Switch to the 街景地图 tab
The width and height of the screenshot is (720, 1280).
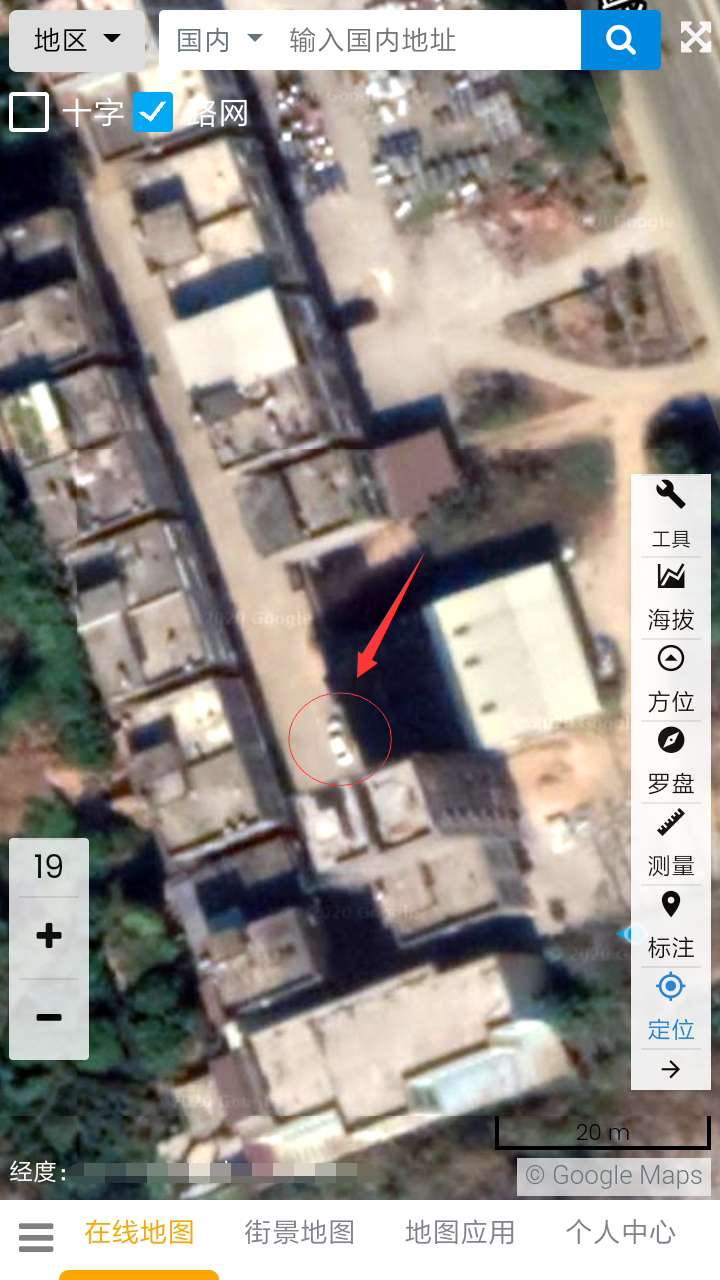(x=300, y=1232)
